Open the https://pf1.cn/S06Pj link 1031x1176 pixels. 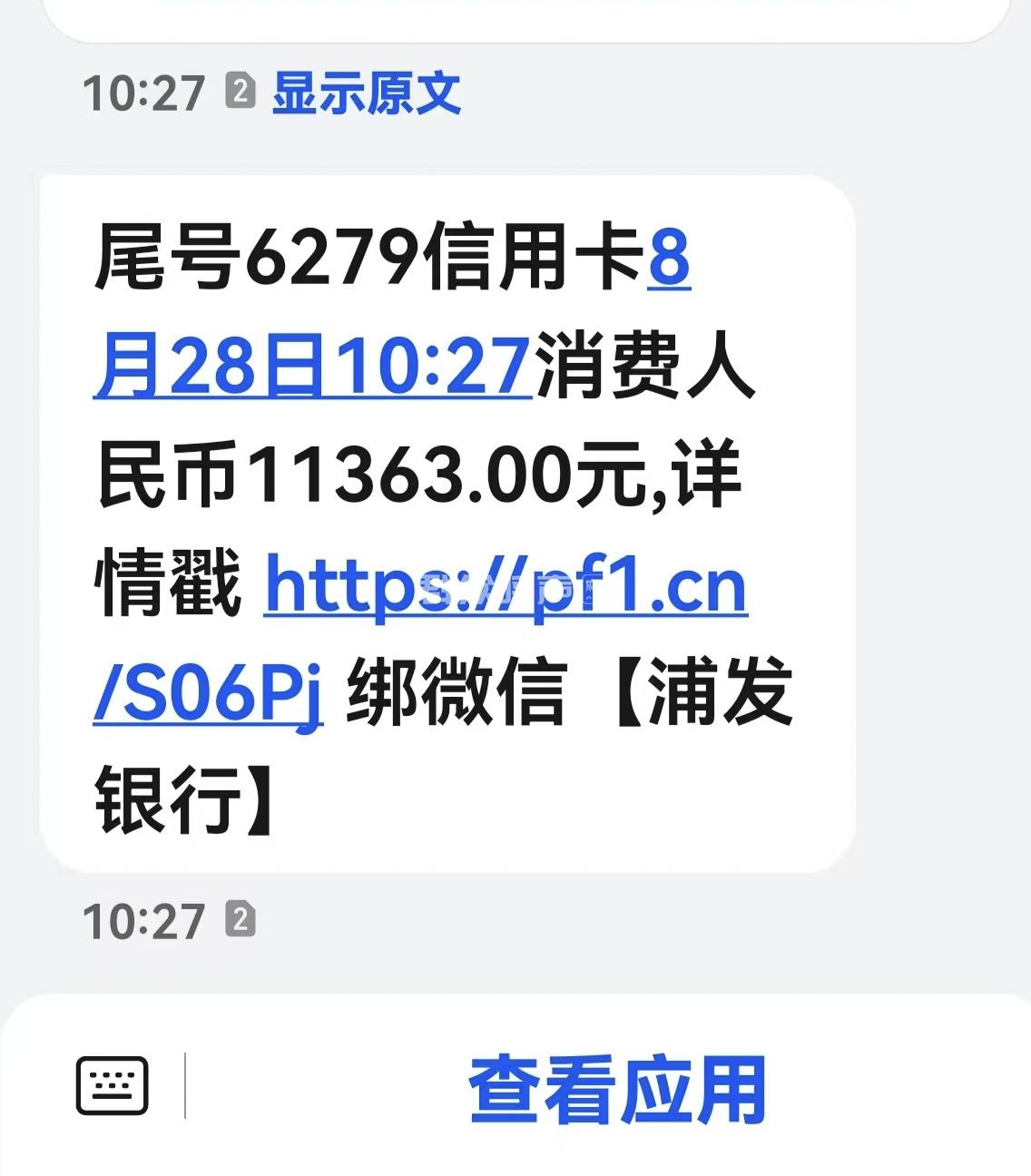(x=506, y=590)
